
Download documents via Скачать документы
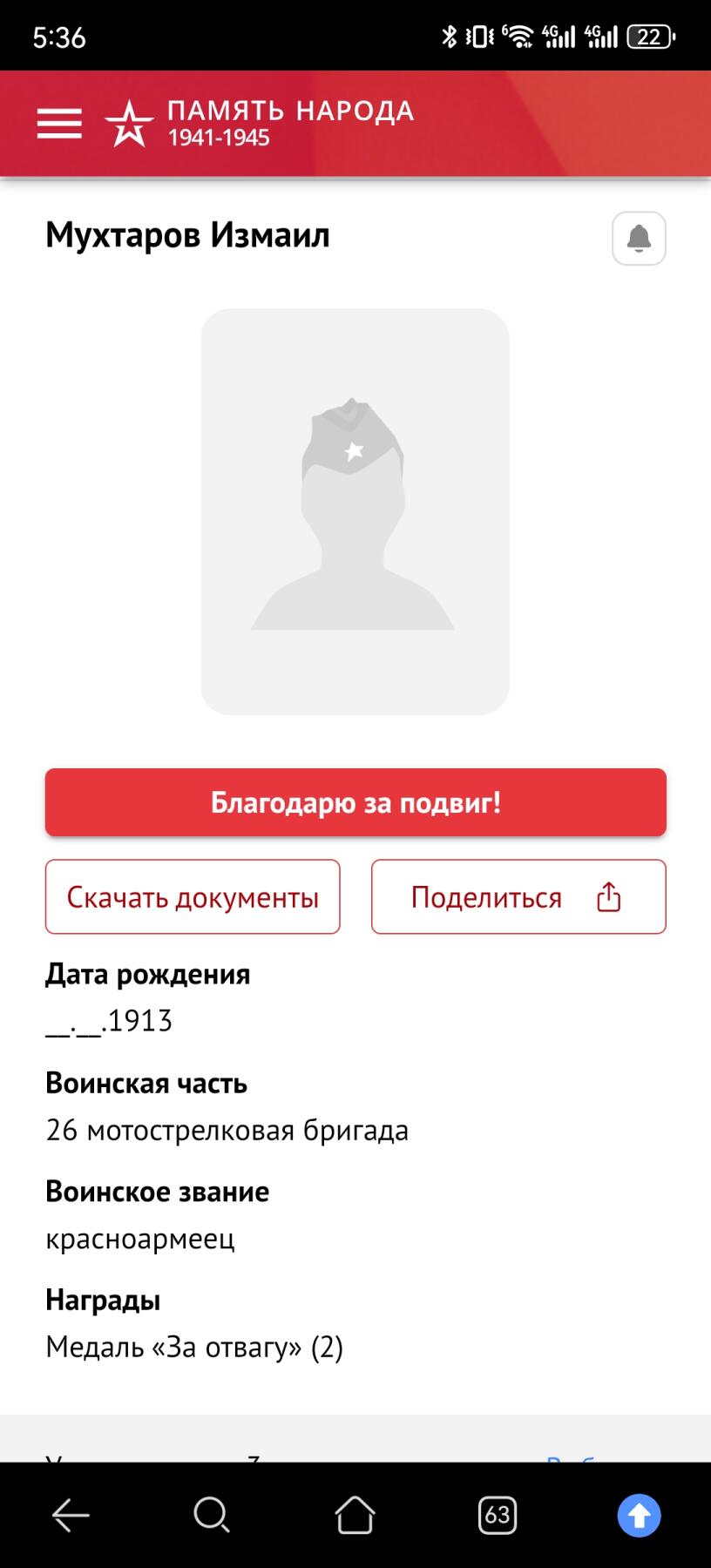(193, 897)
